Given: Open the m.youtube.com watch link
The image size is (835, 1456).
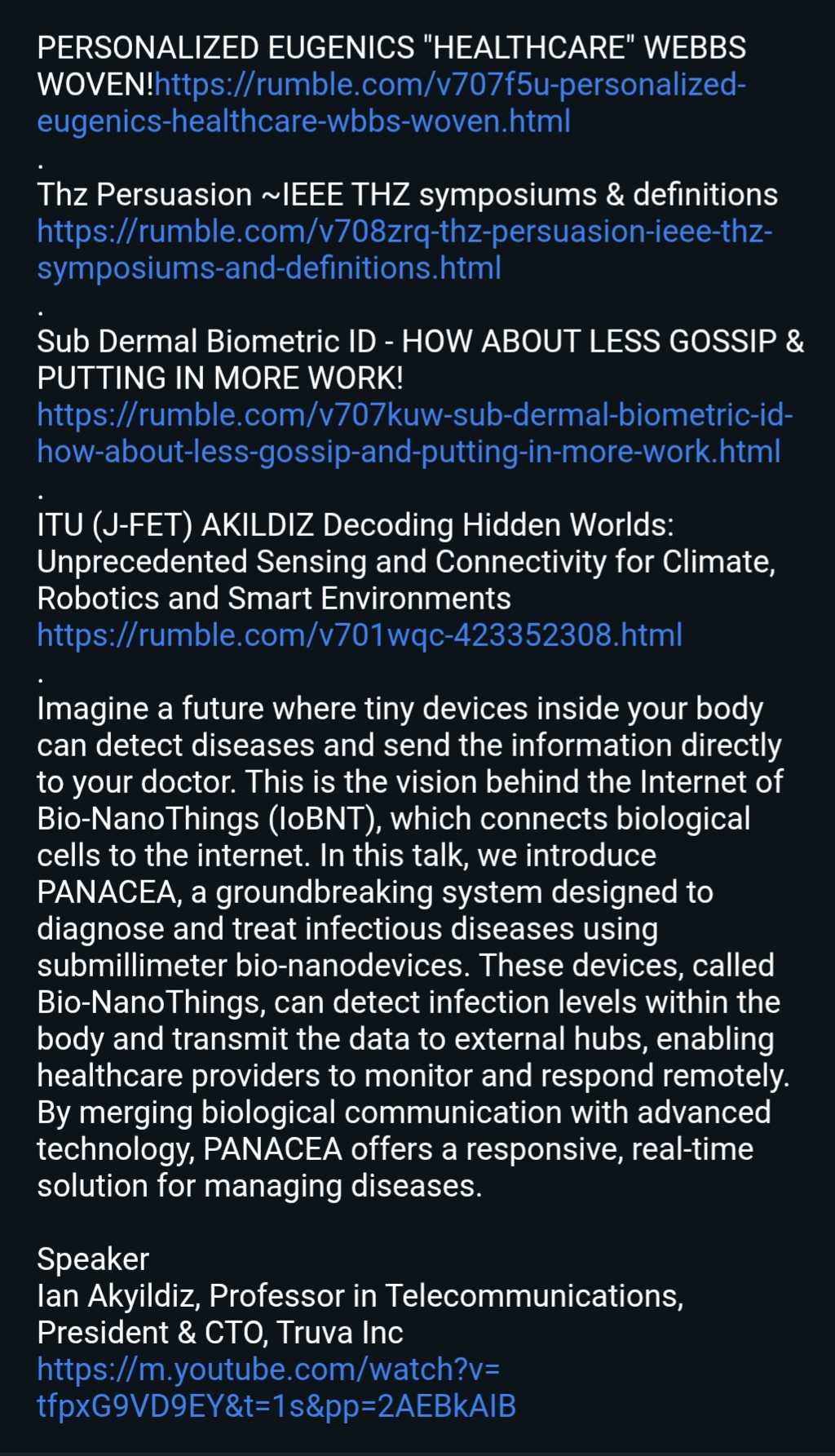Looking at the screenshot, I should coord(269,1370).
